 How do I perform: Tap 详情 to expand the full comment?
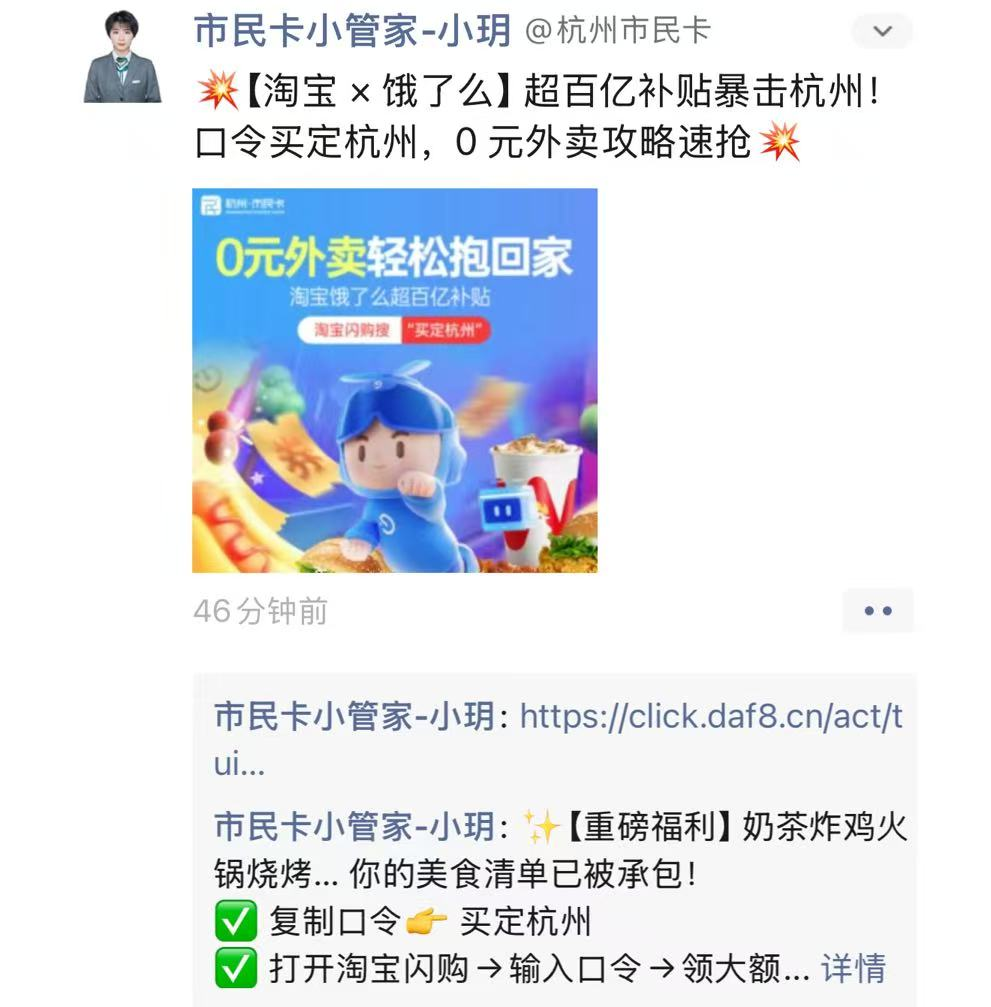853,968
